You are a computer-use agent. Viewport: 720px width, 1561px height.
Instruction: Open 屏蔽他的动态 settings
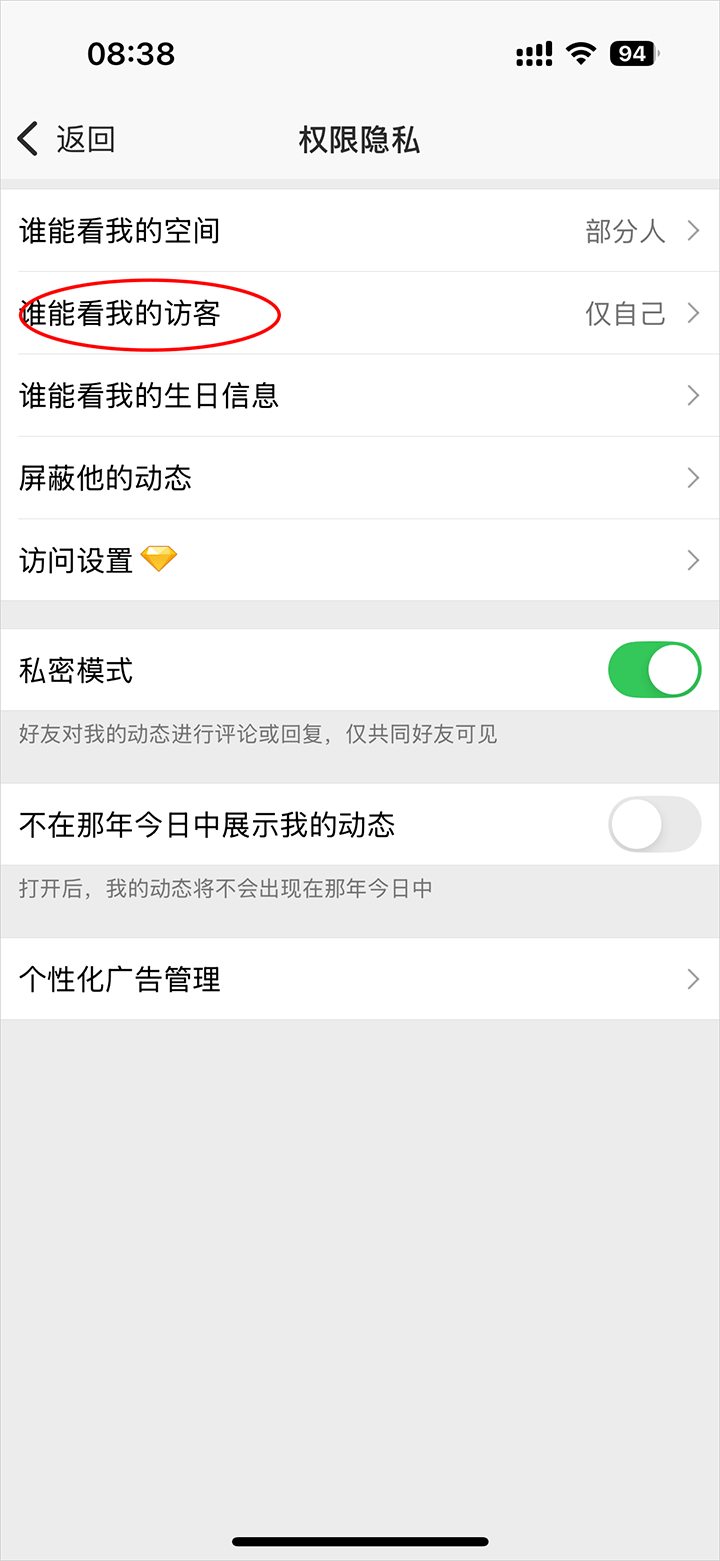tap(360, 478)
